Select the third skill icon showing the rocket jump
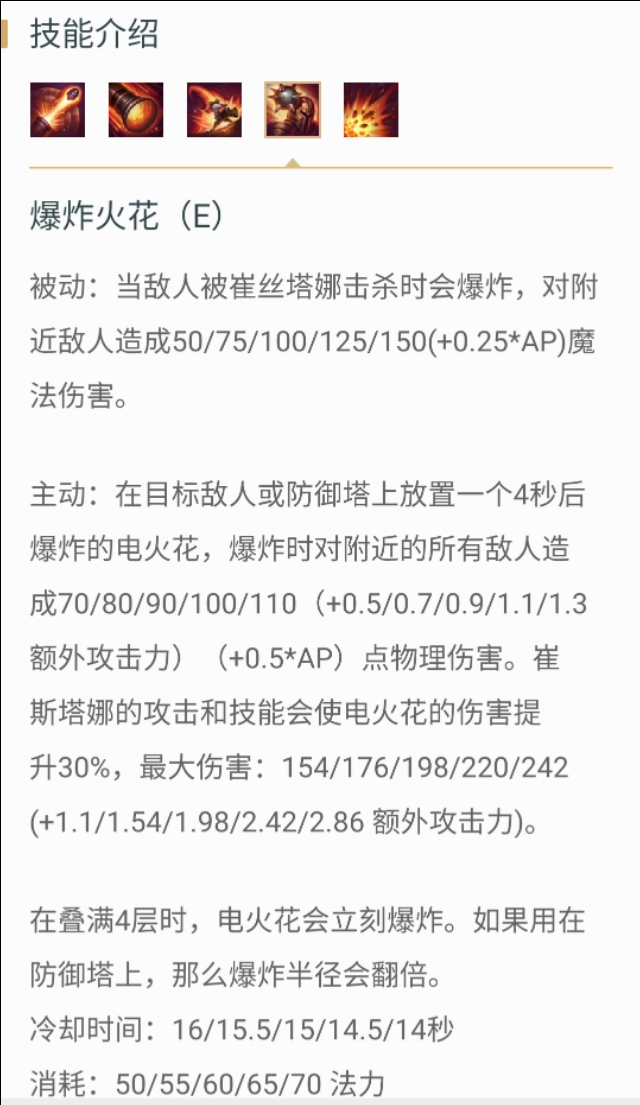Image resolution: width=640 pixels, height=1105 pixels. [x=214, y=110]
